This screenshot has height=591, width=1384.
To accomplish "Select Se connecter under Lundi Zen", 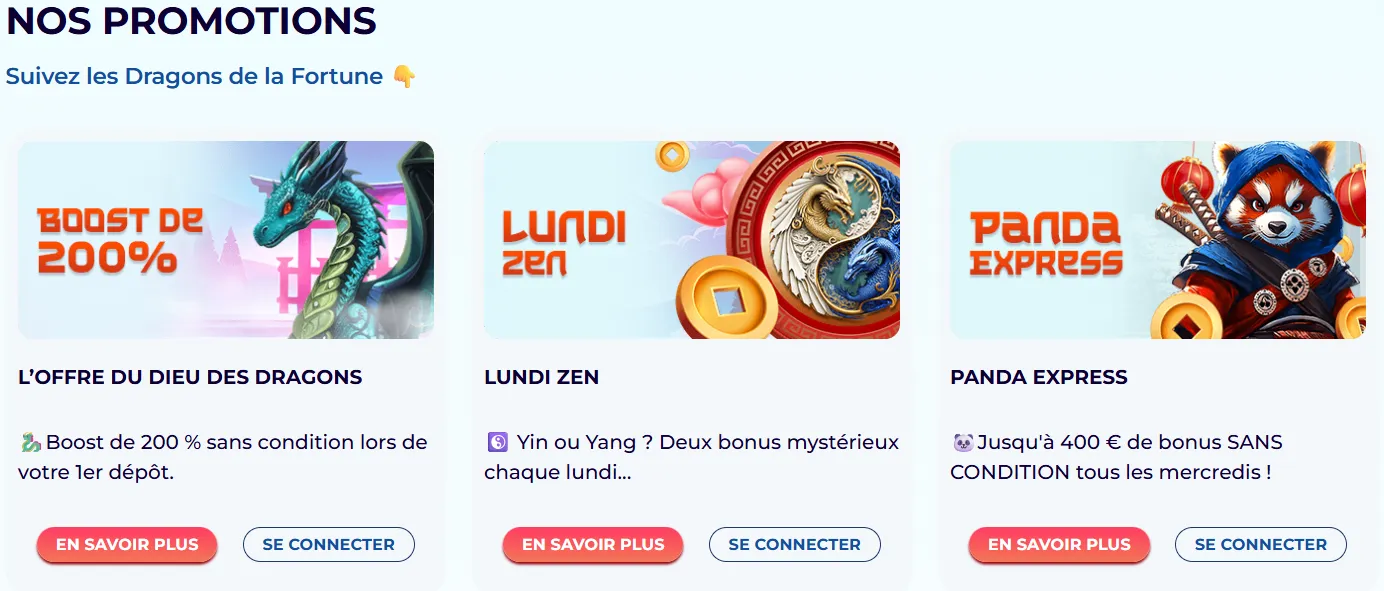I will (x=794, y=545).
